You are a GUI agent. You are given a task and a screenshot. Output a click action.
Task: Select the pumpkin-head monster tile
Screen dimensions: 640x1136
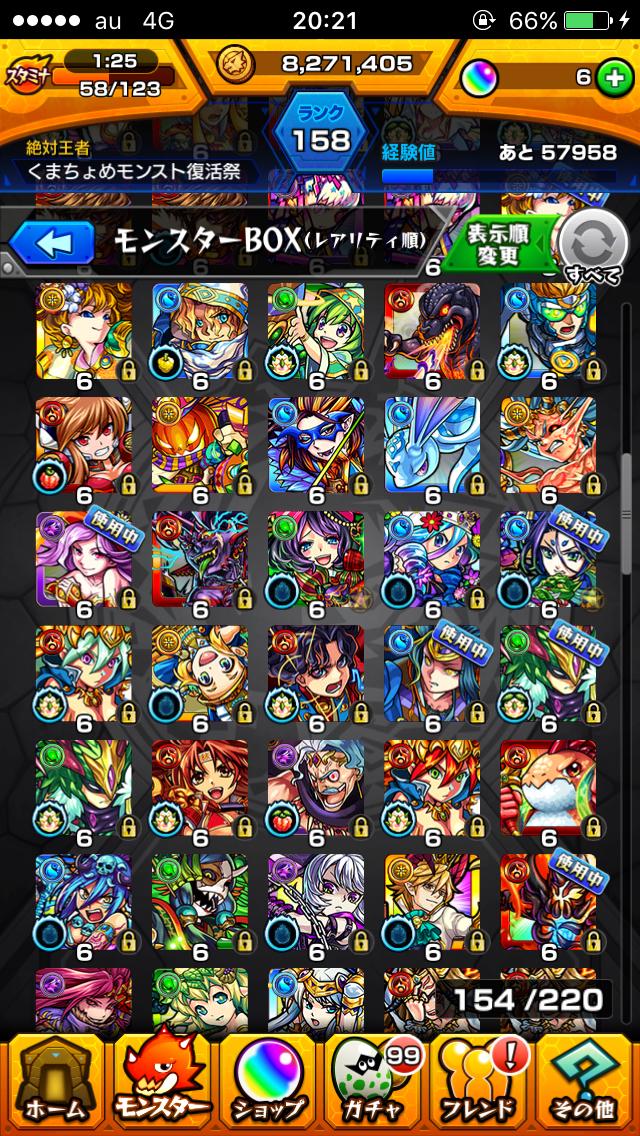click(x=200, y=445)
